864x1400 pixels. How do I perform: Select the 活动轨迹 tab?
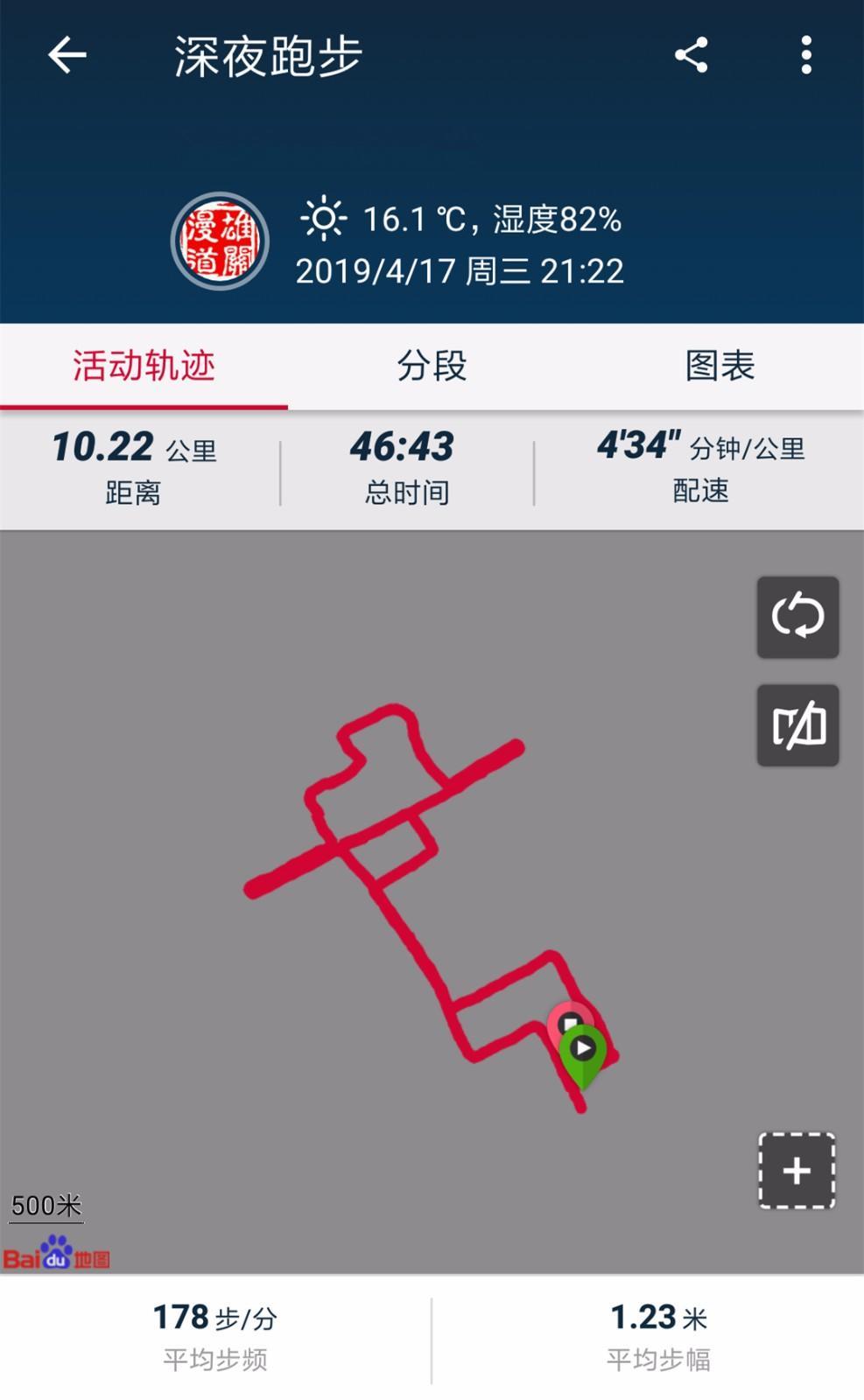pyautogui.click(x=144, y=366)
